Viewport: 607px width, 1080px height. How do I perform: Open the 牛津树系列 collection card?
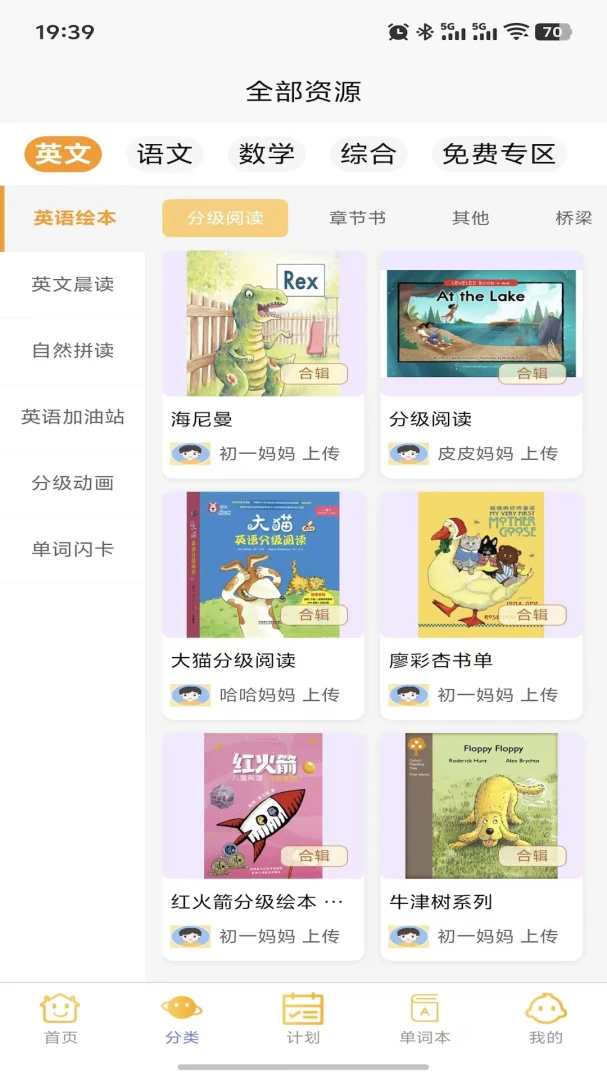click(x=482, y=847)
